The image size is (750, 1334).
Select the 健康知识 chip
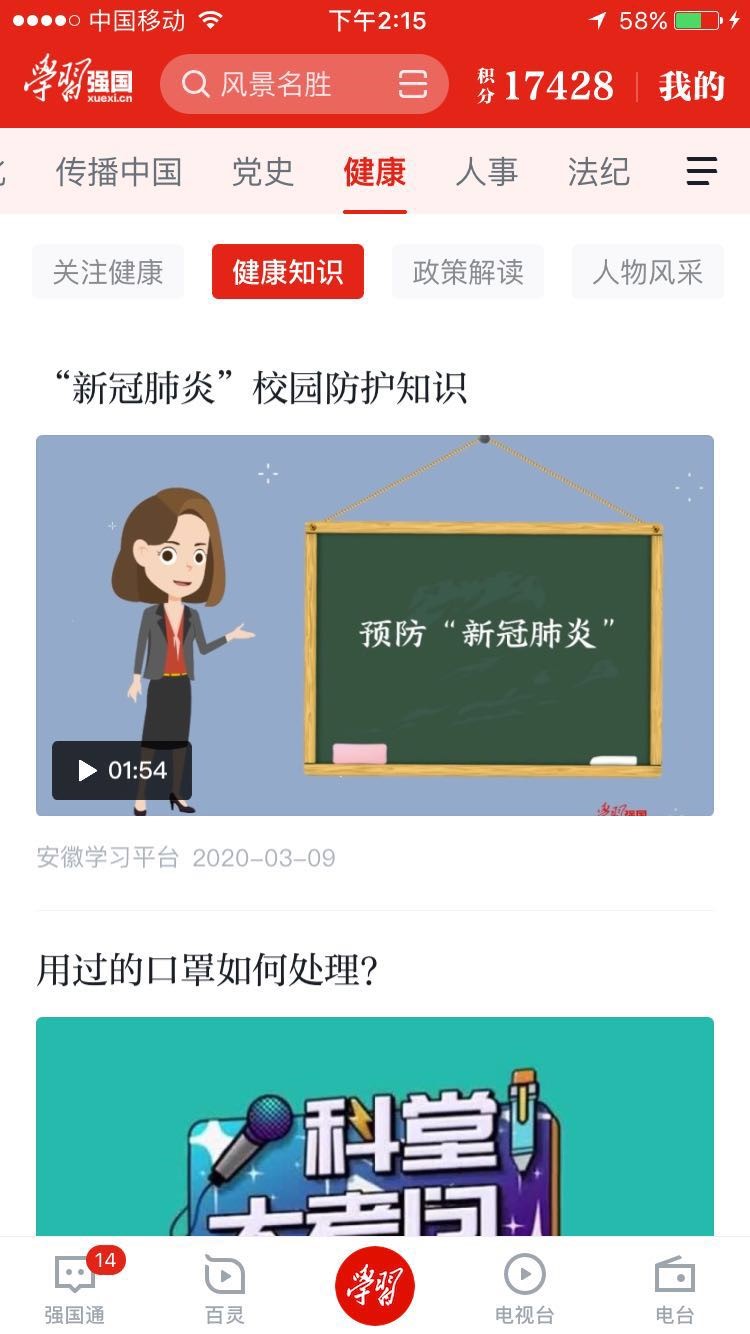288,272
